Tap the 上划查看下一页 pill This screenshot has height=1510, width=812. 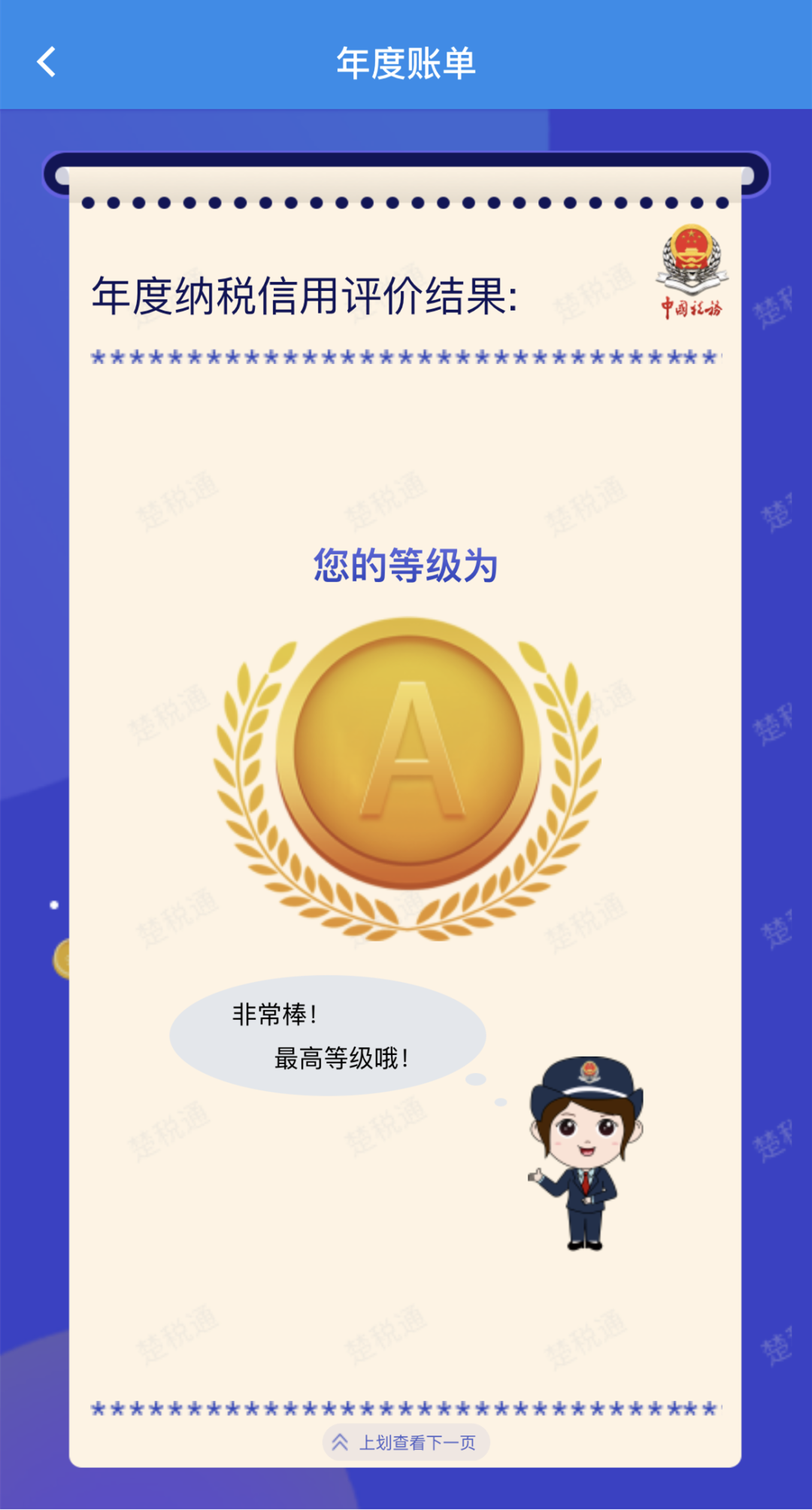[406, 1442]
